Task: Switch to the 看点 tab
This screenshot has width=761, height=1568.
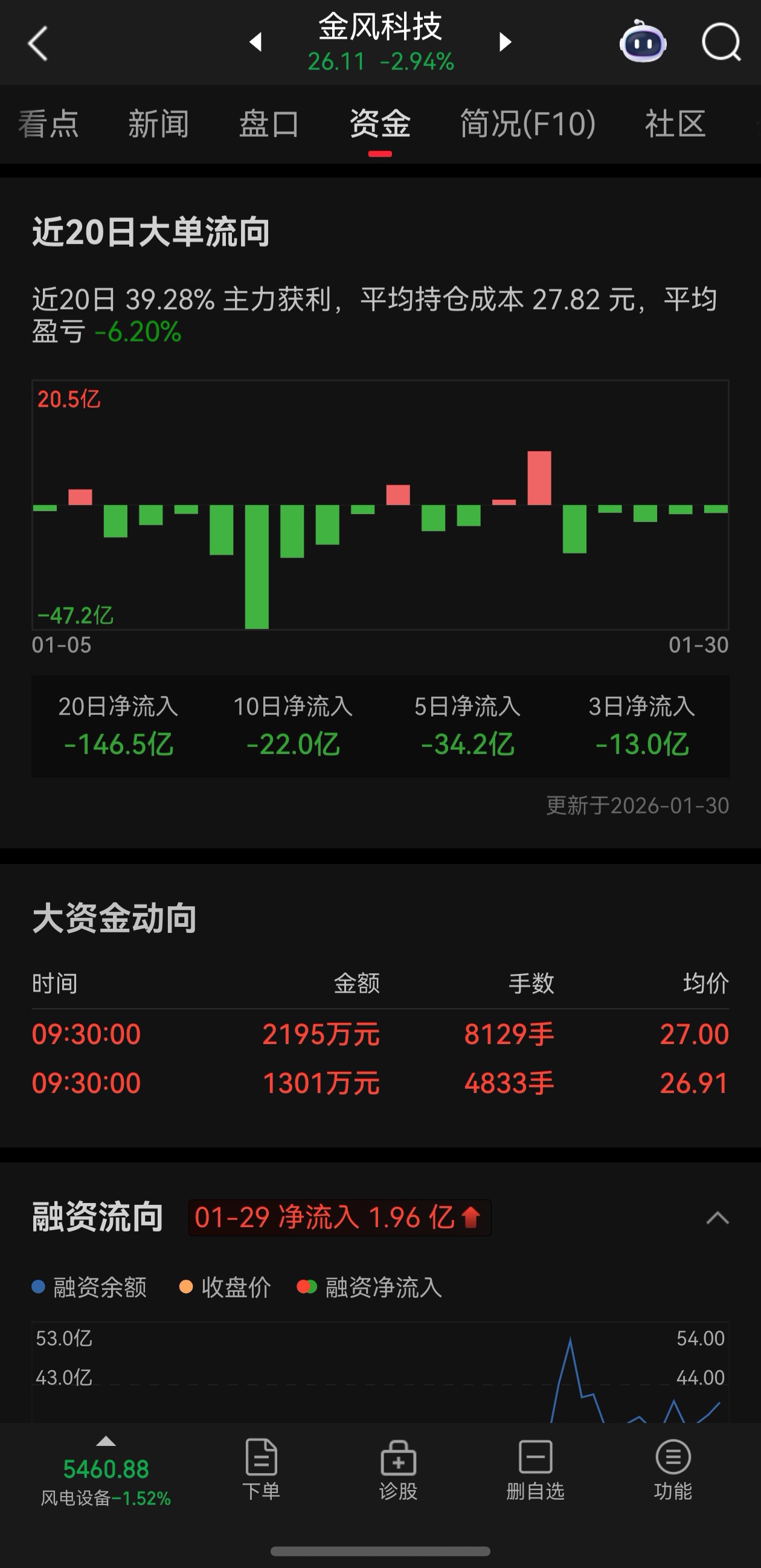Action: [x=49, y=124]
